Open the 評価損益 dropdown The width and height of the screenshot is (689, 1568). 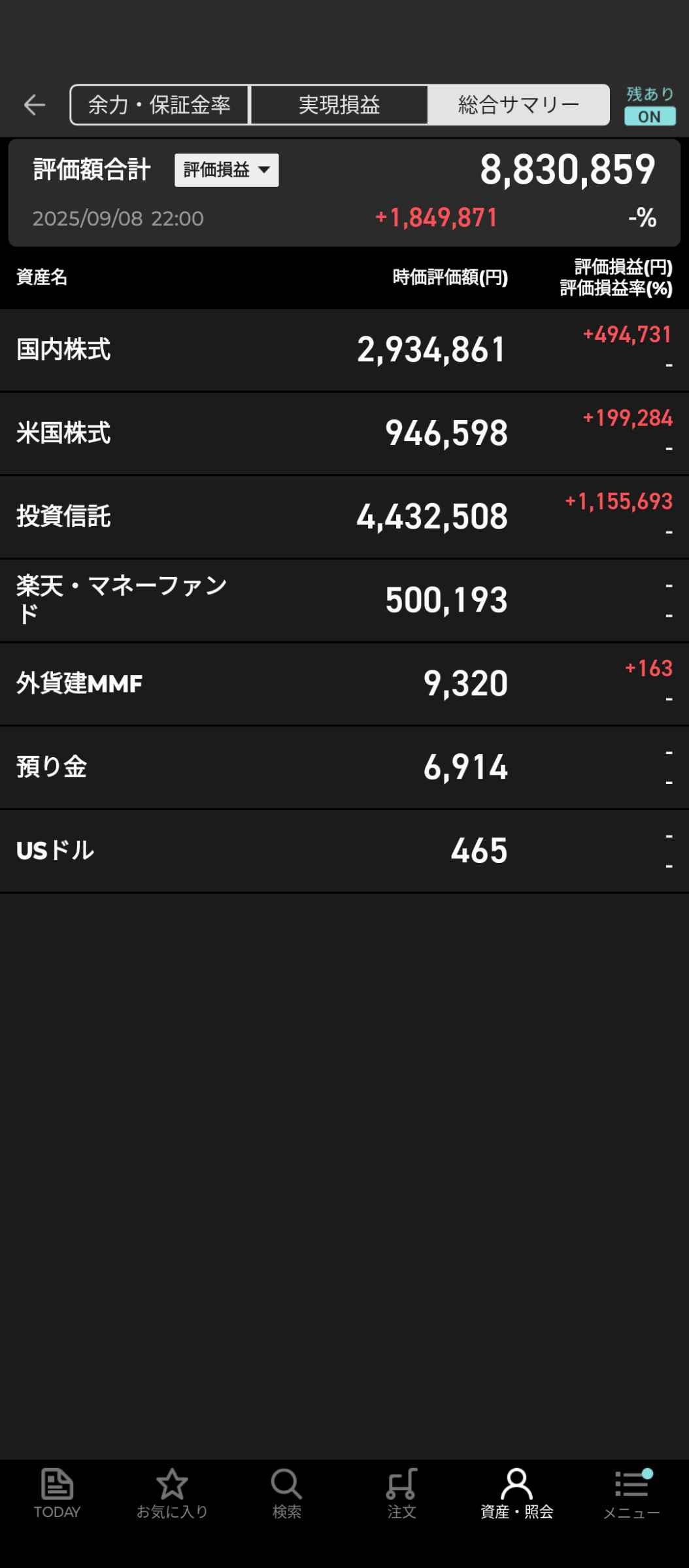point(226,170)
